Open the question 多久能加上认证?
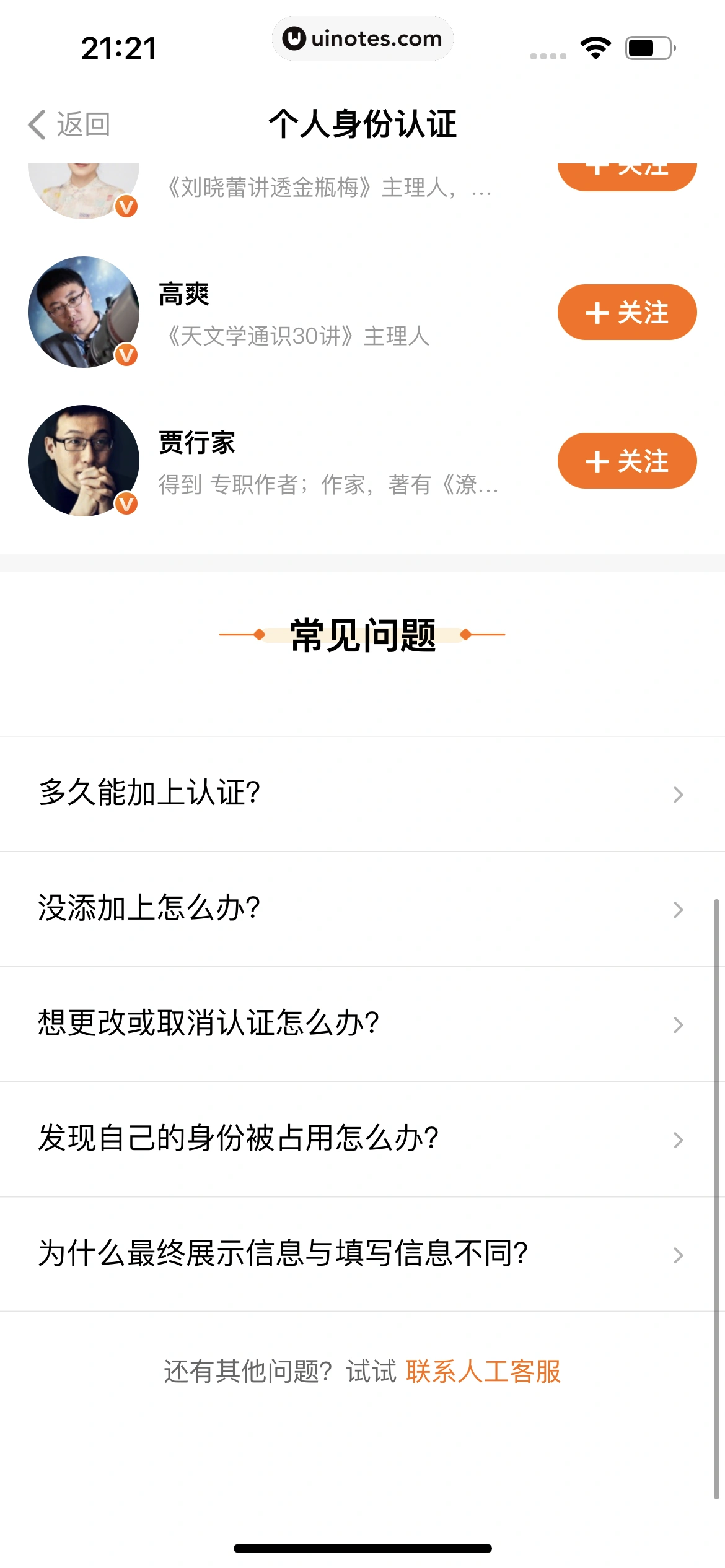The width and height of the screenshot is (725, 1568). (362, 793)
